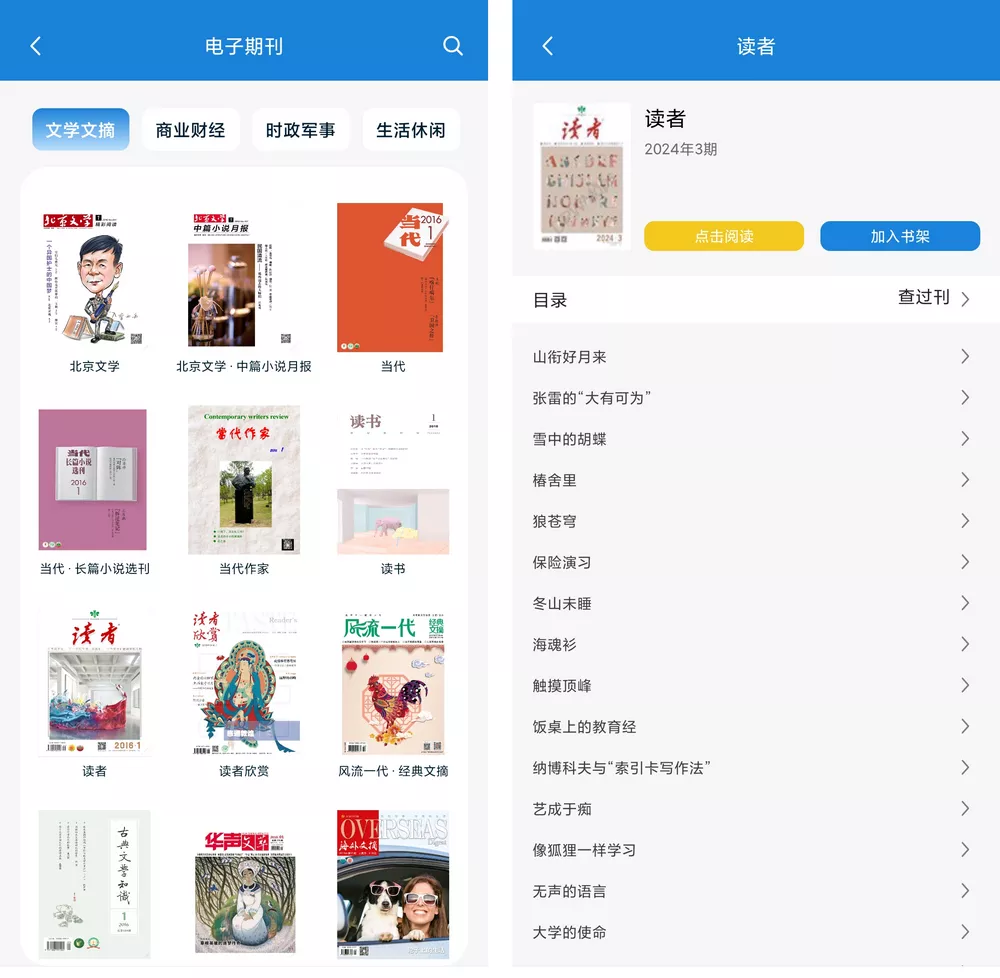Open the article 雪中的胡蝶
Image resolution: width=1000 pixels, height=978 pixels.
pos(752,439)
